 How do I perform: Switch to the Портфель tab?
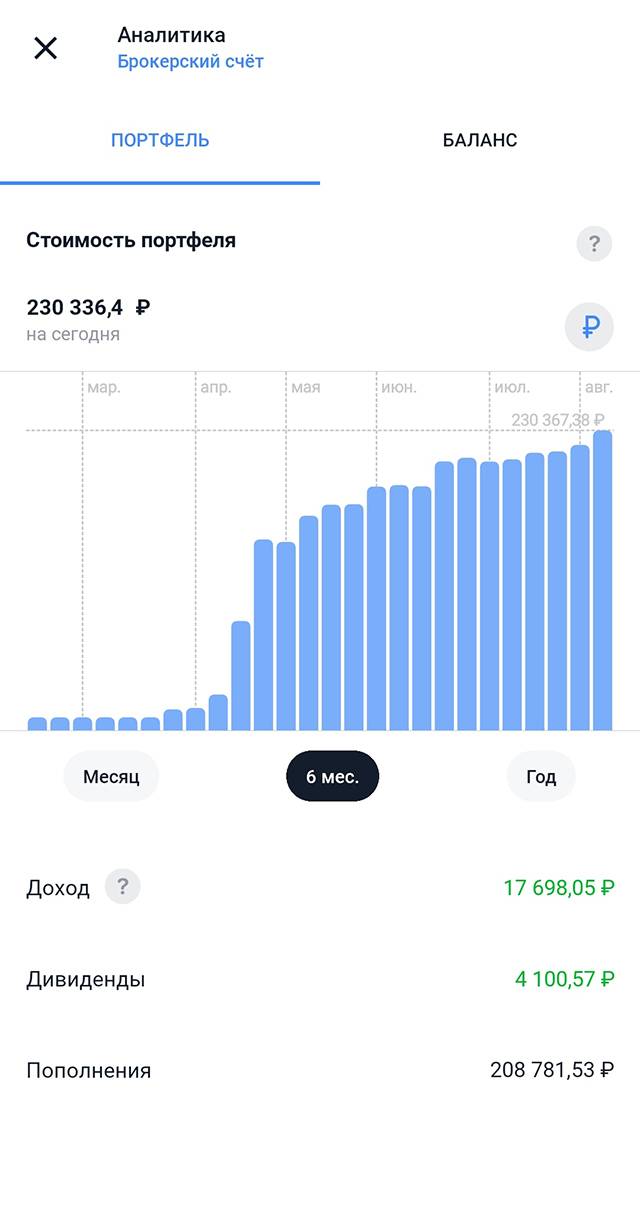(160, 141)
